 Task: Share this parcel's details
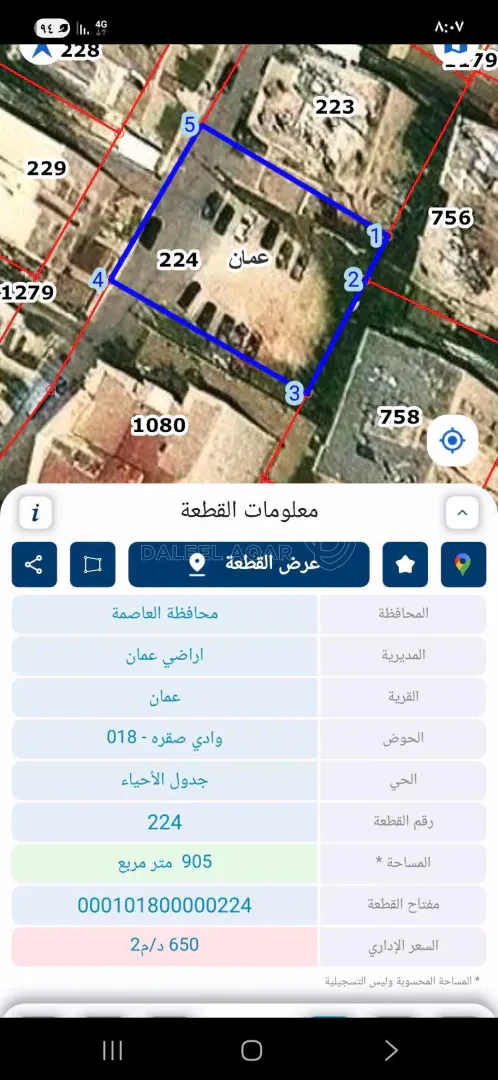(x=34, y=565)
